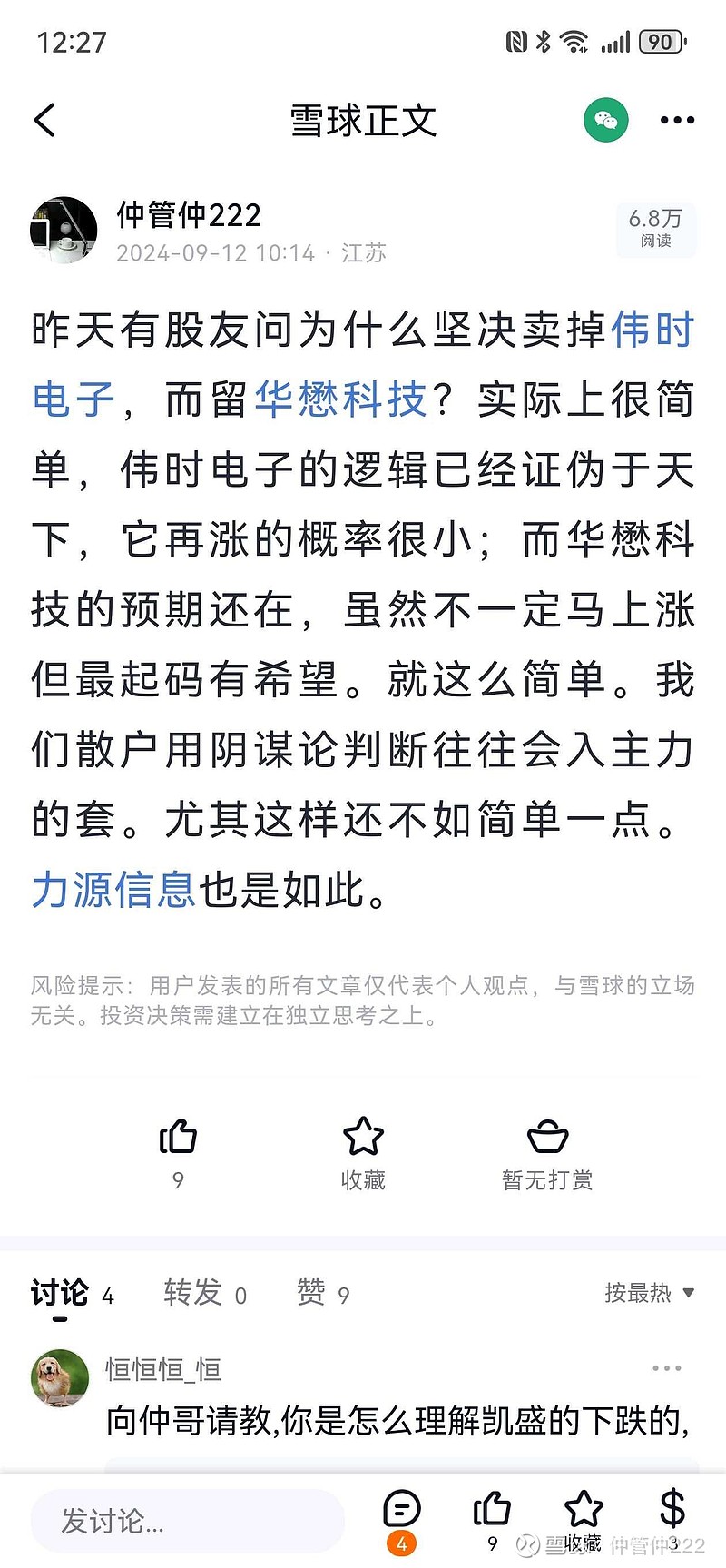
Task: Open the 力源信息 stock link
Action: click(x=113, y=889)
